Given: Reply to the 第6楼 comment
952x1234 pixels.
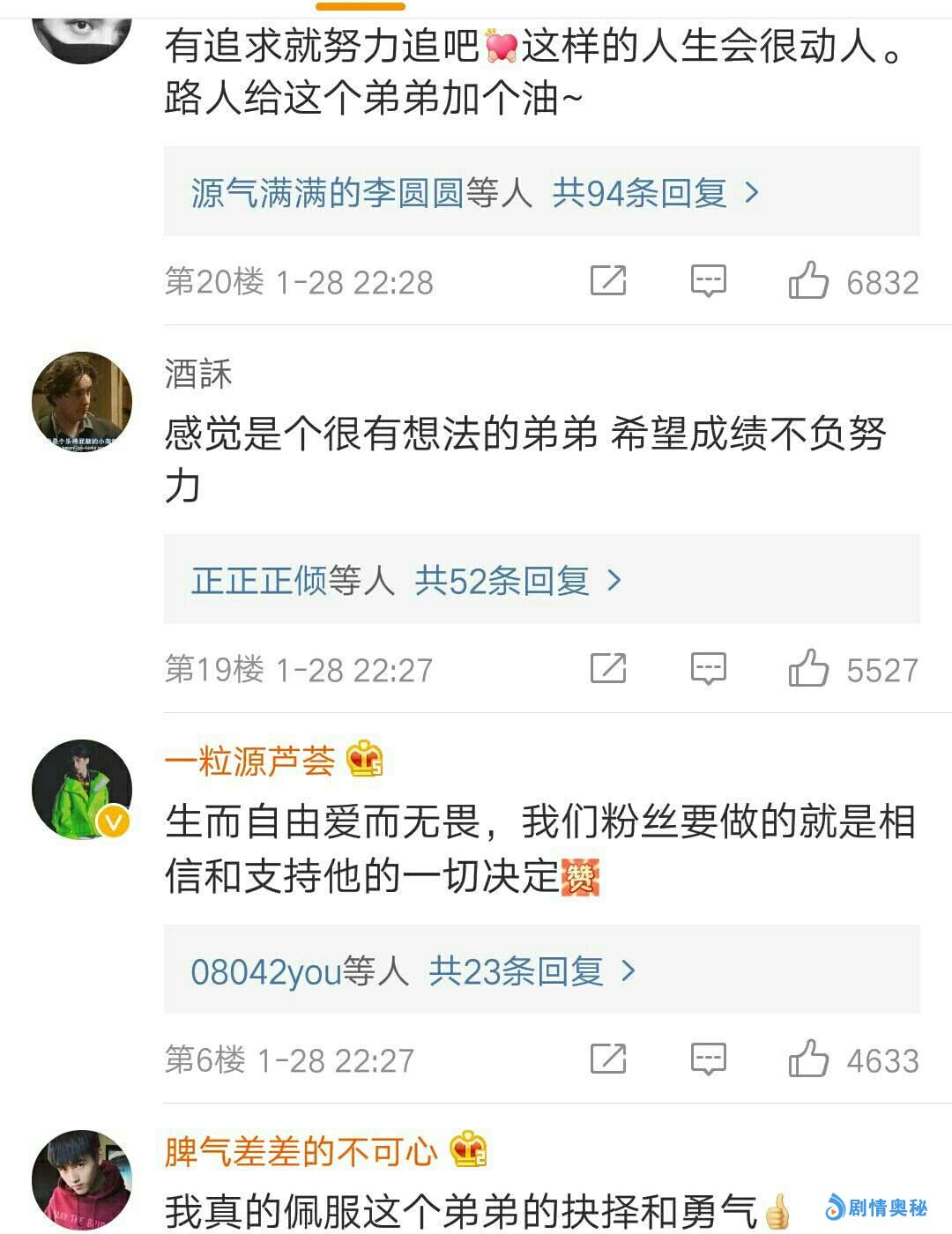Looking at the screenshot, I should pyautogui.click(x=708, y=1059).
